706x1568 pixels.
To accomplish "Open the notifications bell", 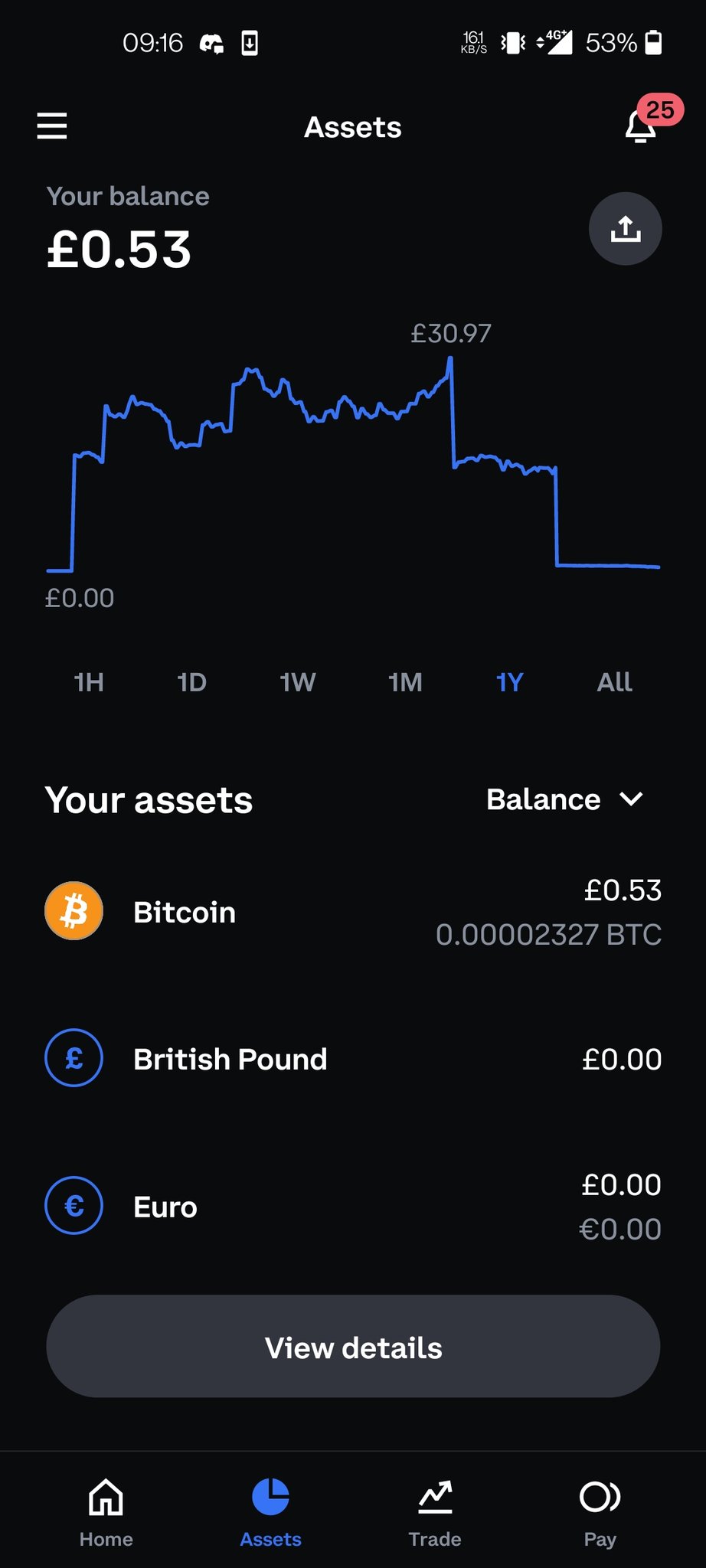I will coord(641,127).
